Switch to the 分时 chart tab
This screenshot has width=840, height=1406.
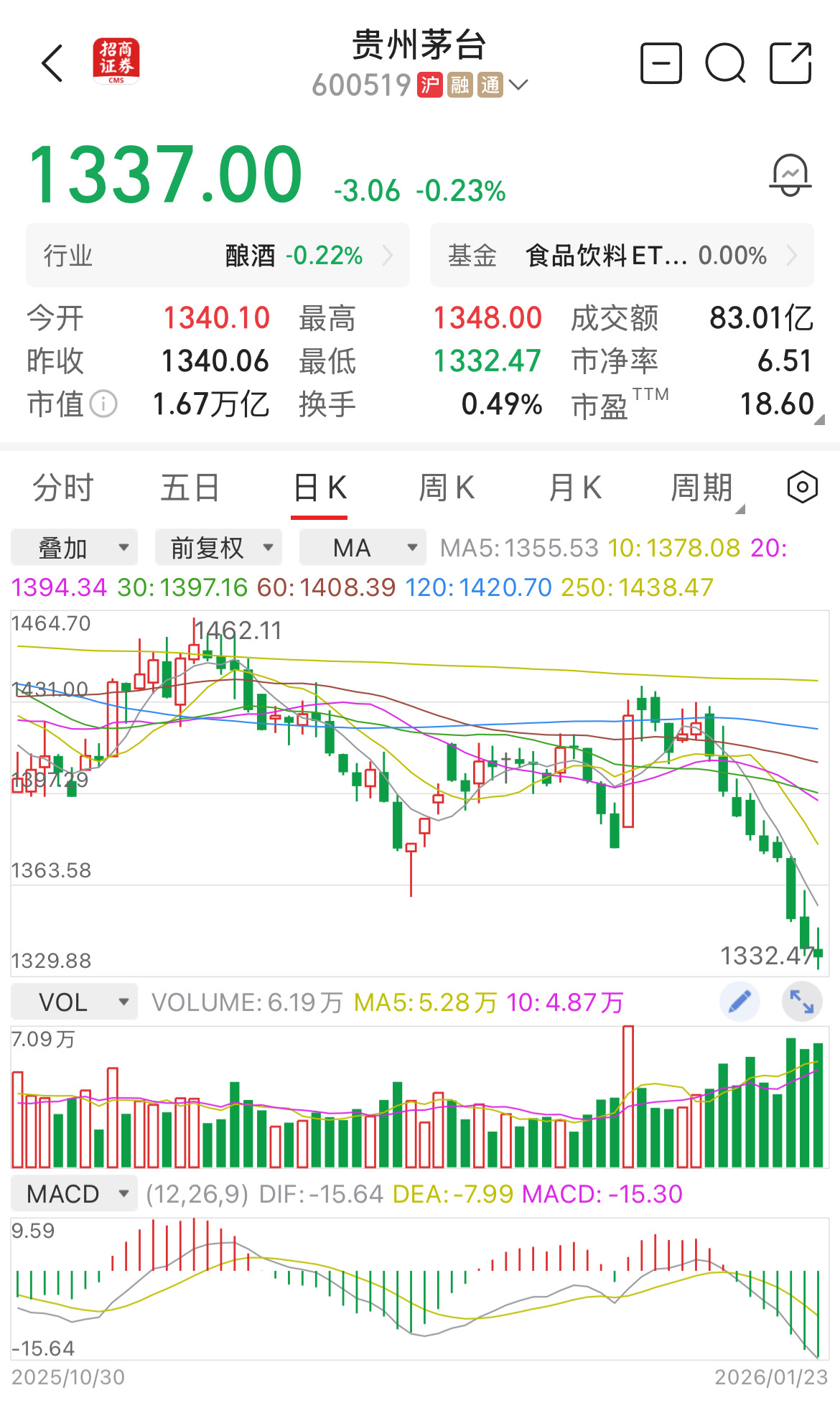point(63,488)
